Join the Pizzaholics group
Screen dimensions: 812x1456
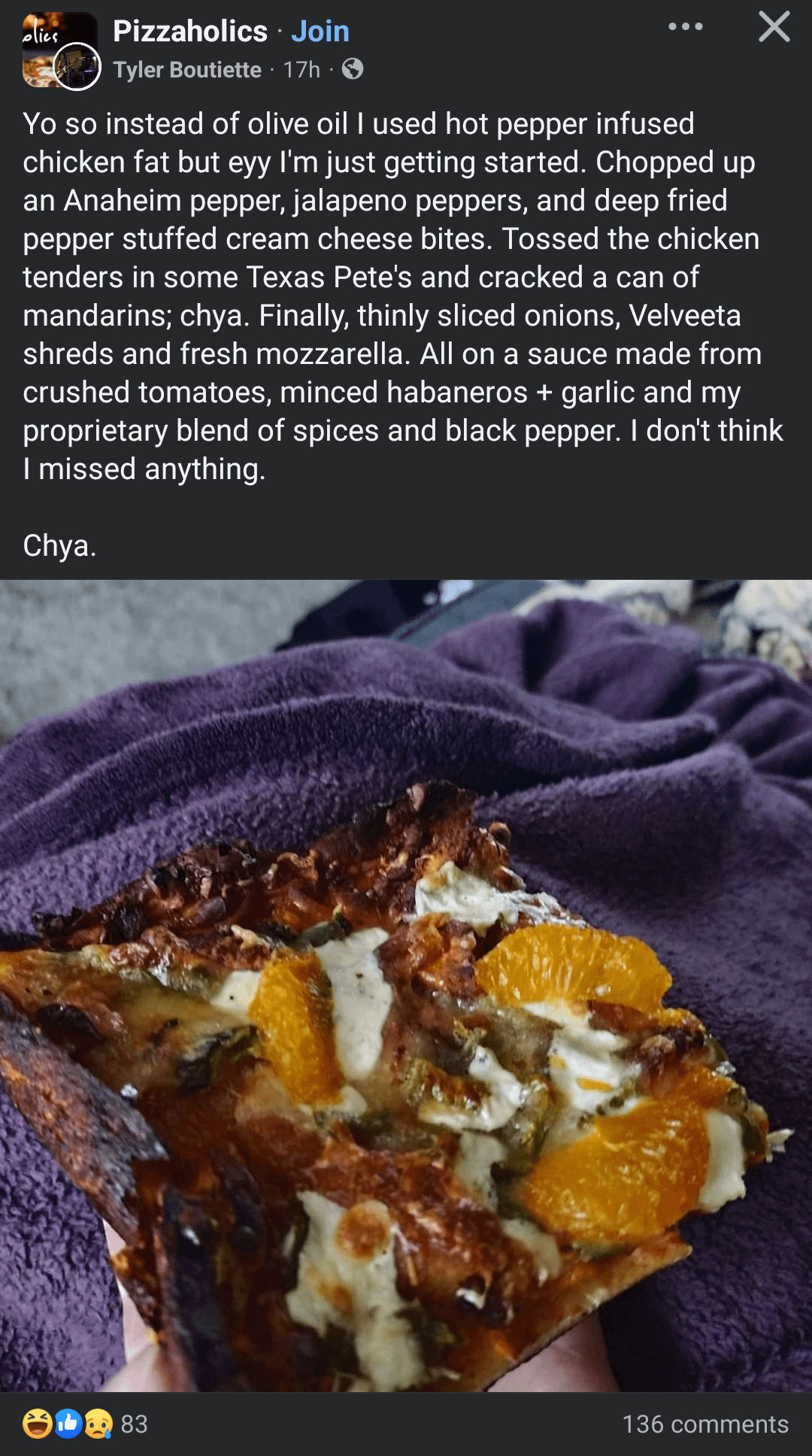pos(320,32)
